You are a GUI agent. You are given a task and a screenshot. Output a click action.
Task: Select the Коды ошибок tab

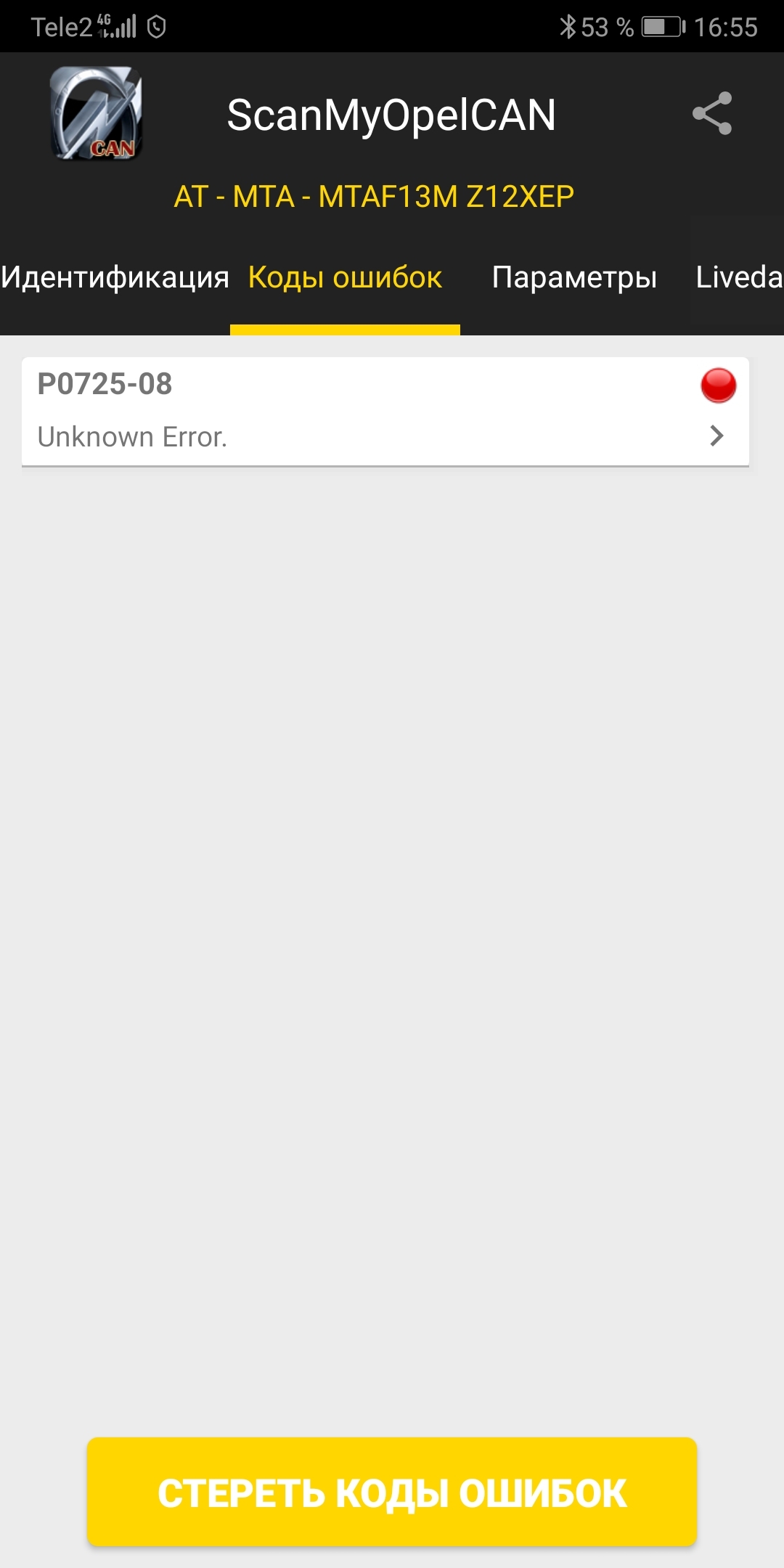click(345, 277)
